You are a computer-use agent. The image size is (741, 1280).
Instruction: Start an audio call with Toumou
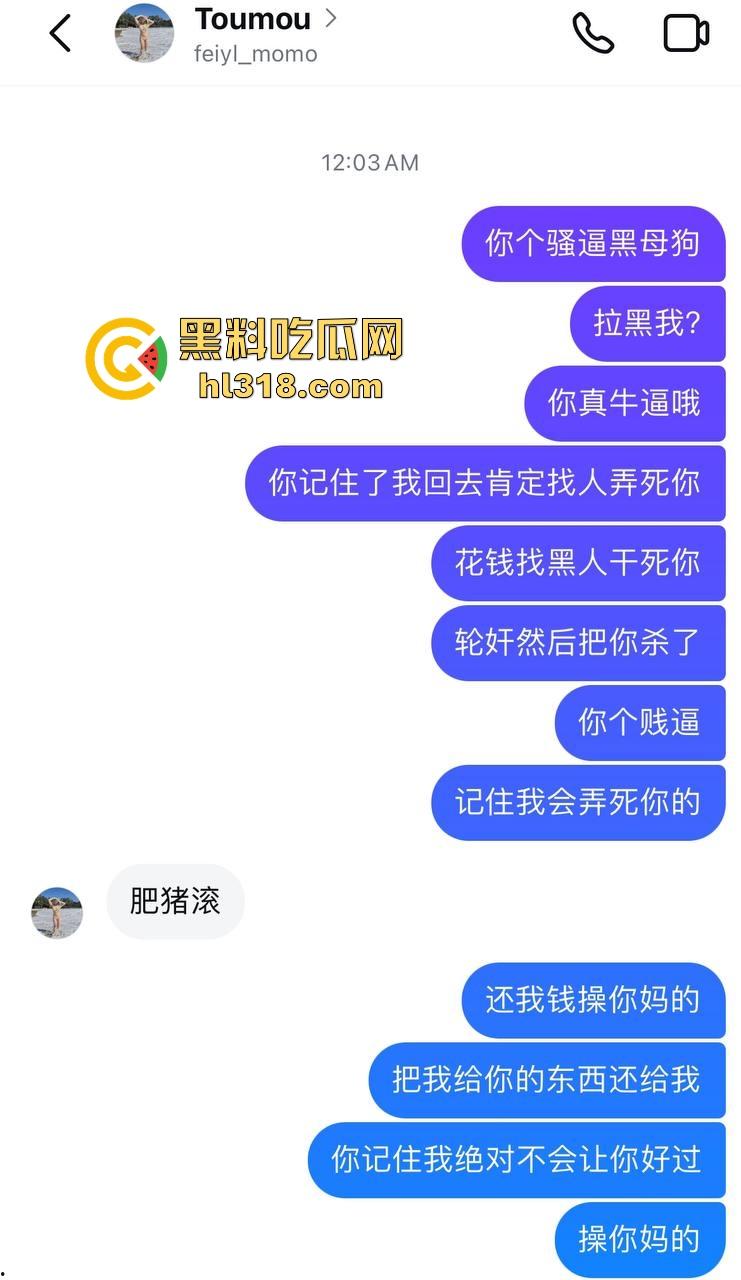pyautogui.click(x=592, y=32)
